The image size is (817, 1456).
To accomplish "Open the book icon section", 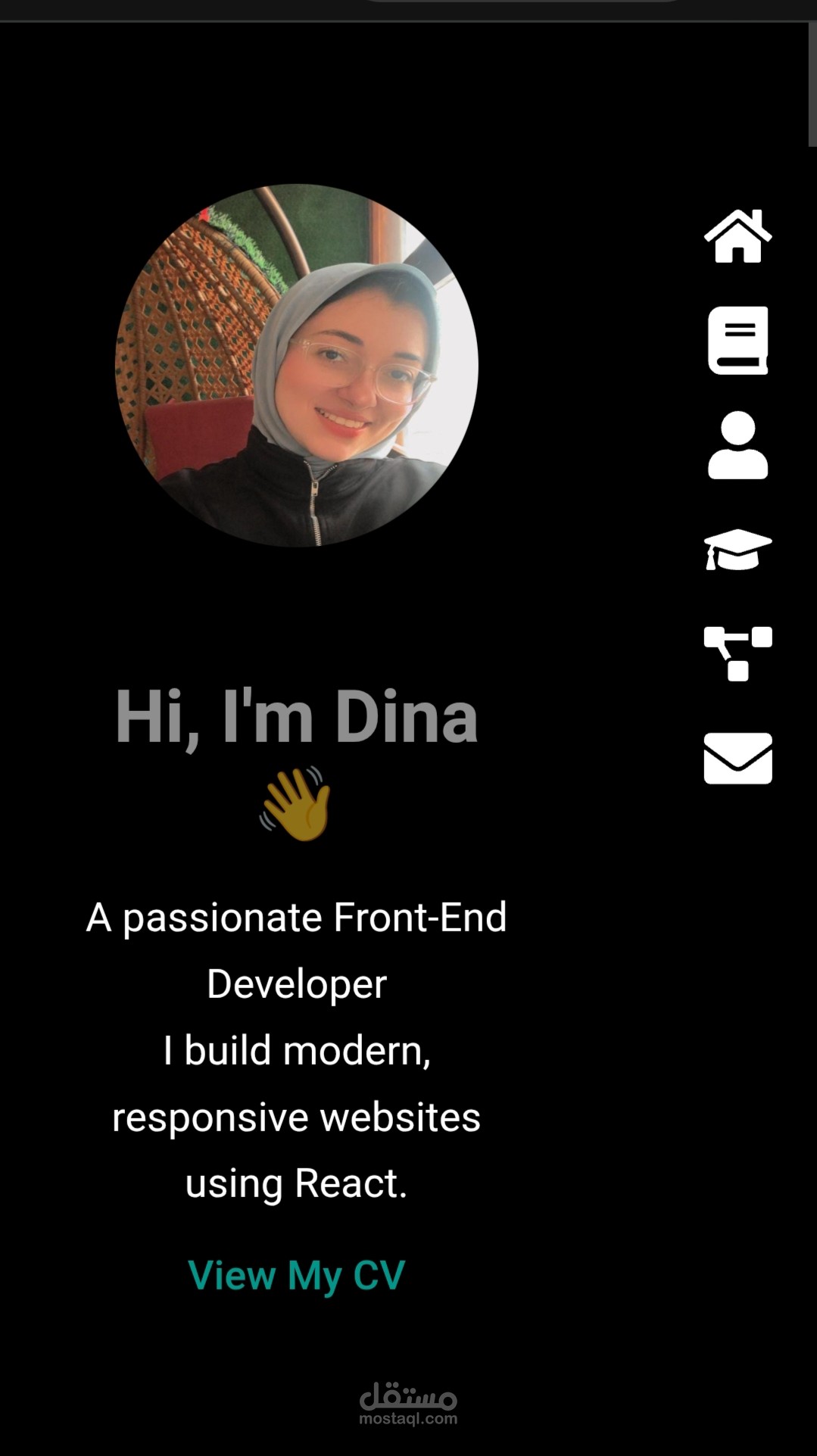I will 737,341.
